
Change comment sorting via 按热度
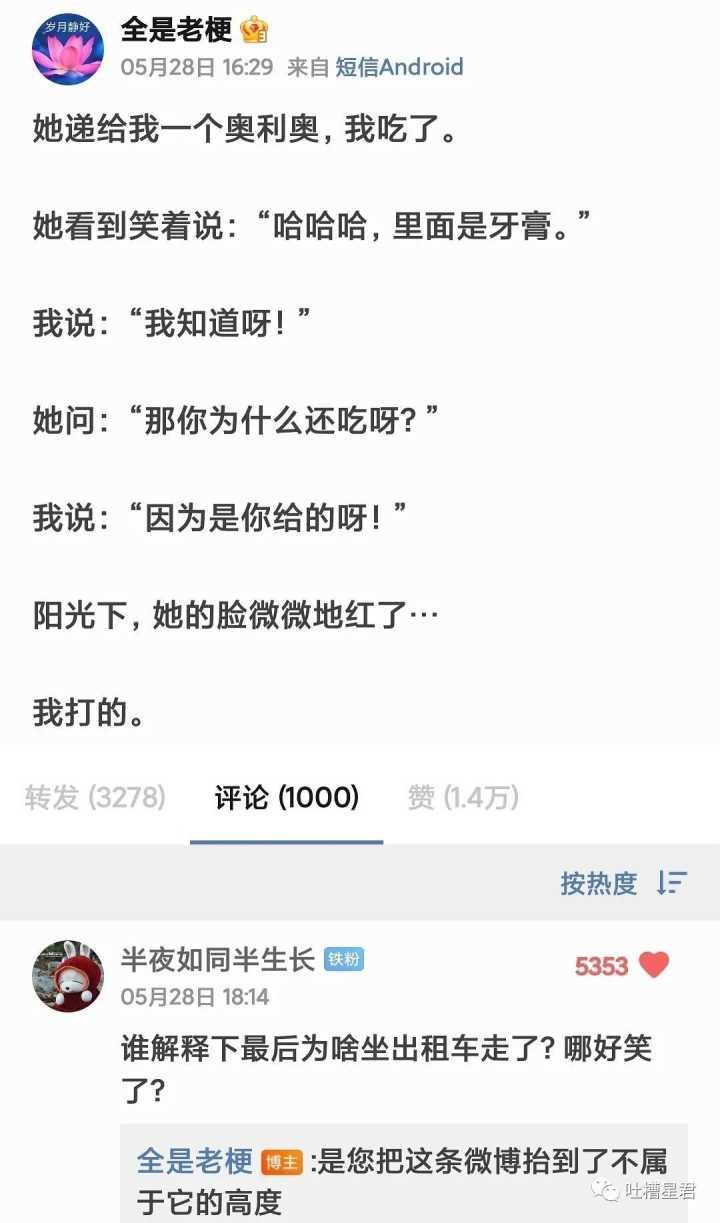[x=622, y=883]
